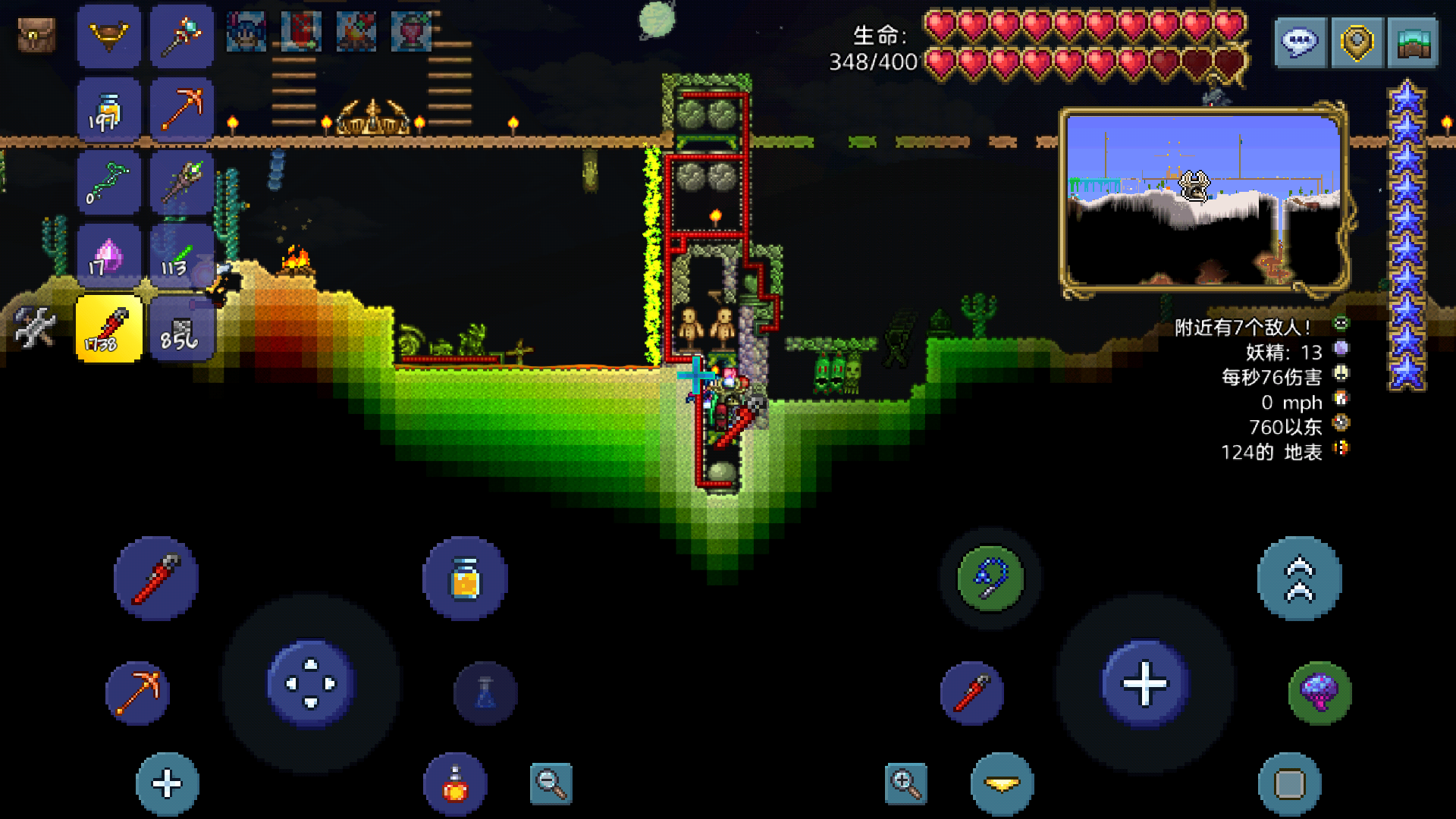This screenshot has width=1456, height=819.
Task: Tap the square button at bottom right
Action: 1289,784
